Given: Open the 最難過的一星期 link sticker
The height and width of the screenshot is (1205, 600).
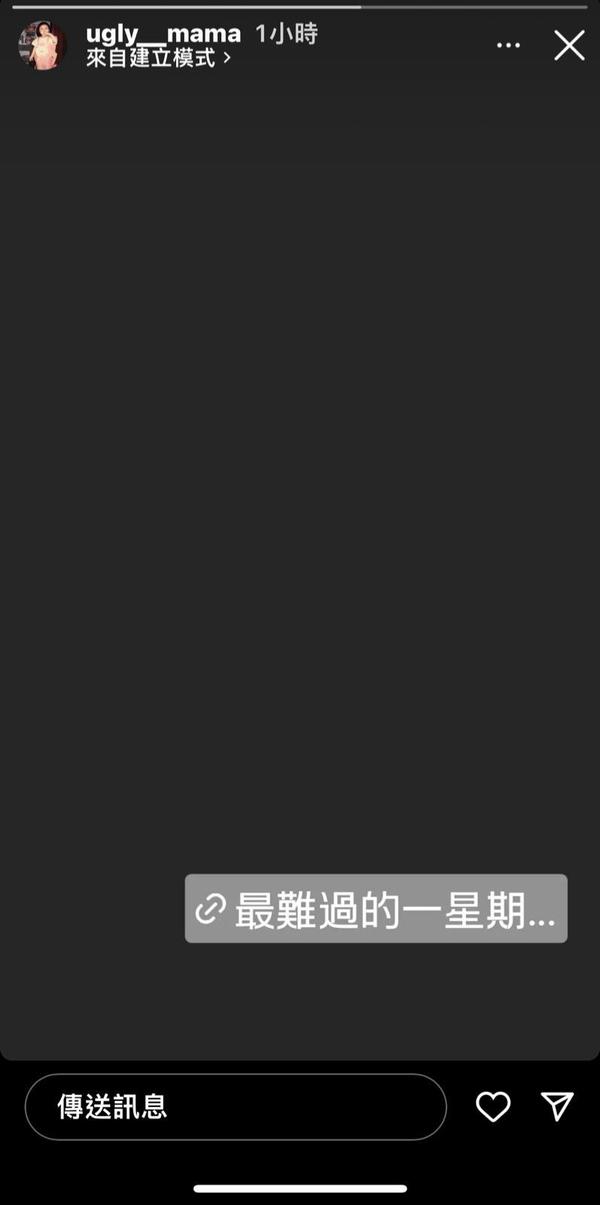Looking at the screenshot, I should [376, 909].
